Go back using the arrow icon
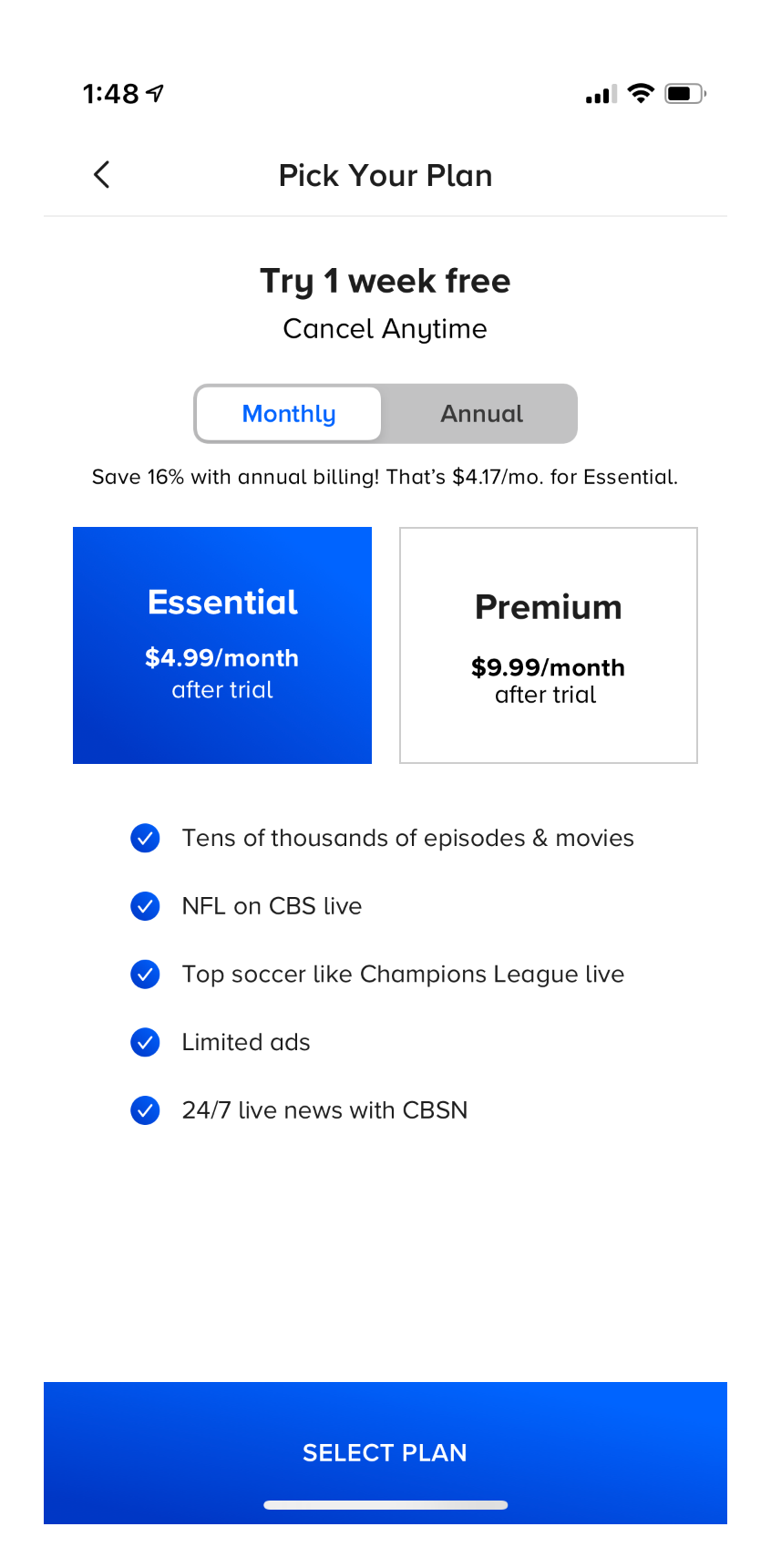The image size is (771, 1568). (102, 174)
